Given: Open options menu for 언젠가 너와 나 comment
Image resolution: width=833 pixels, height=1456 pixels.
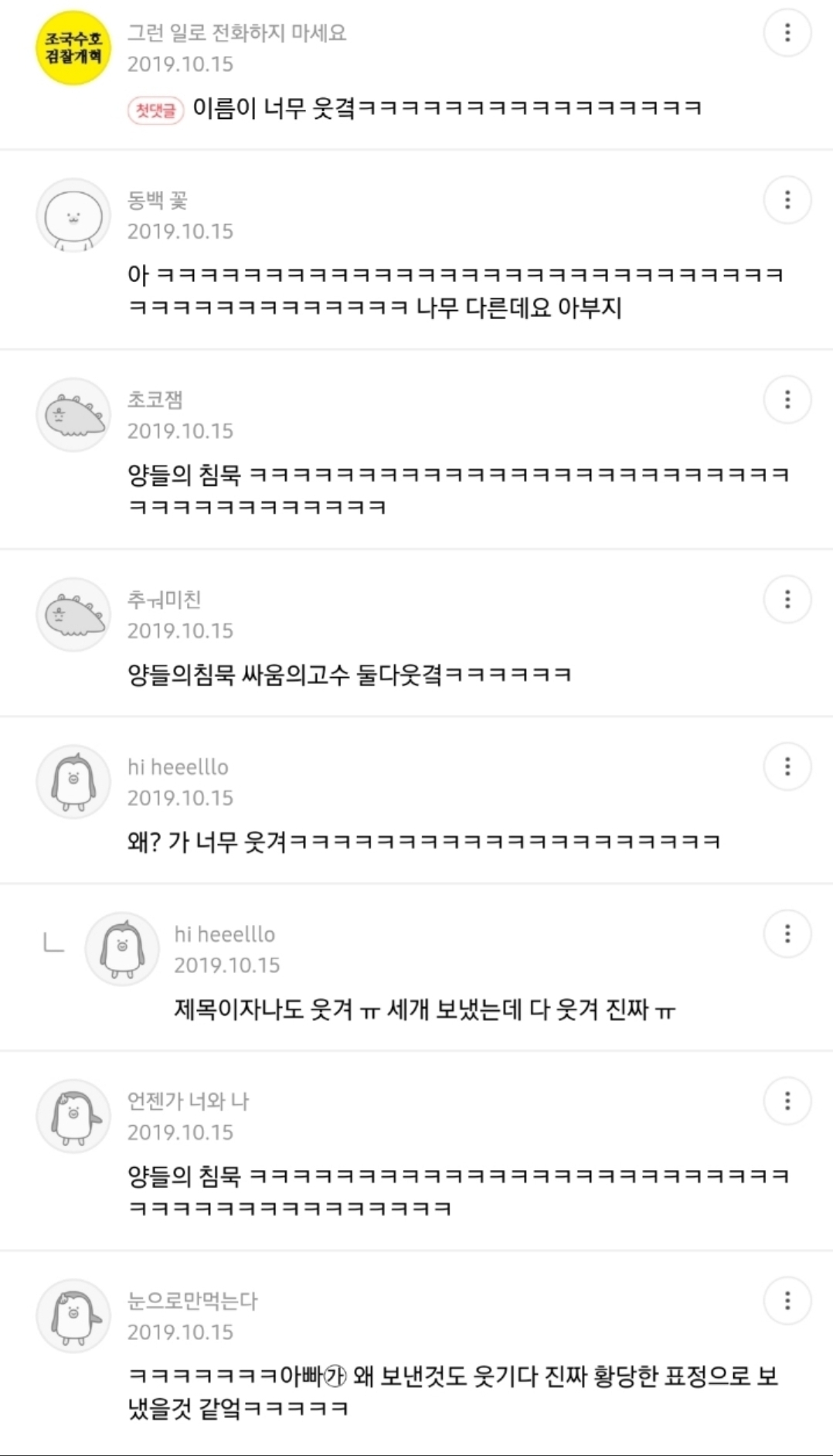Looking at the screenshot, I should pyautogui.click(x=787, y=1101).
